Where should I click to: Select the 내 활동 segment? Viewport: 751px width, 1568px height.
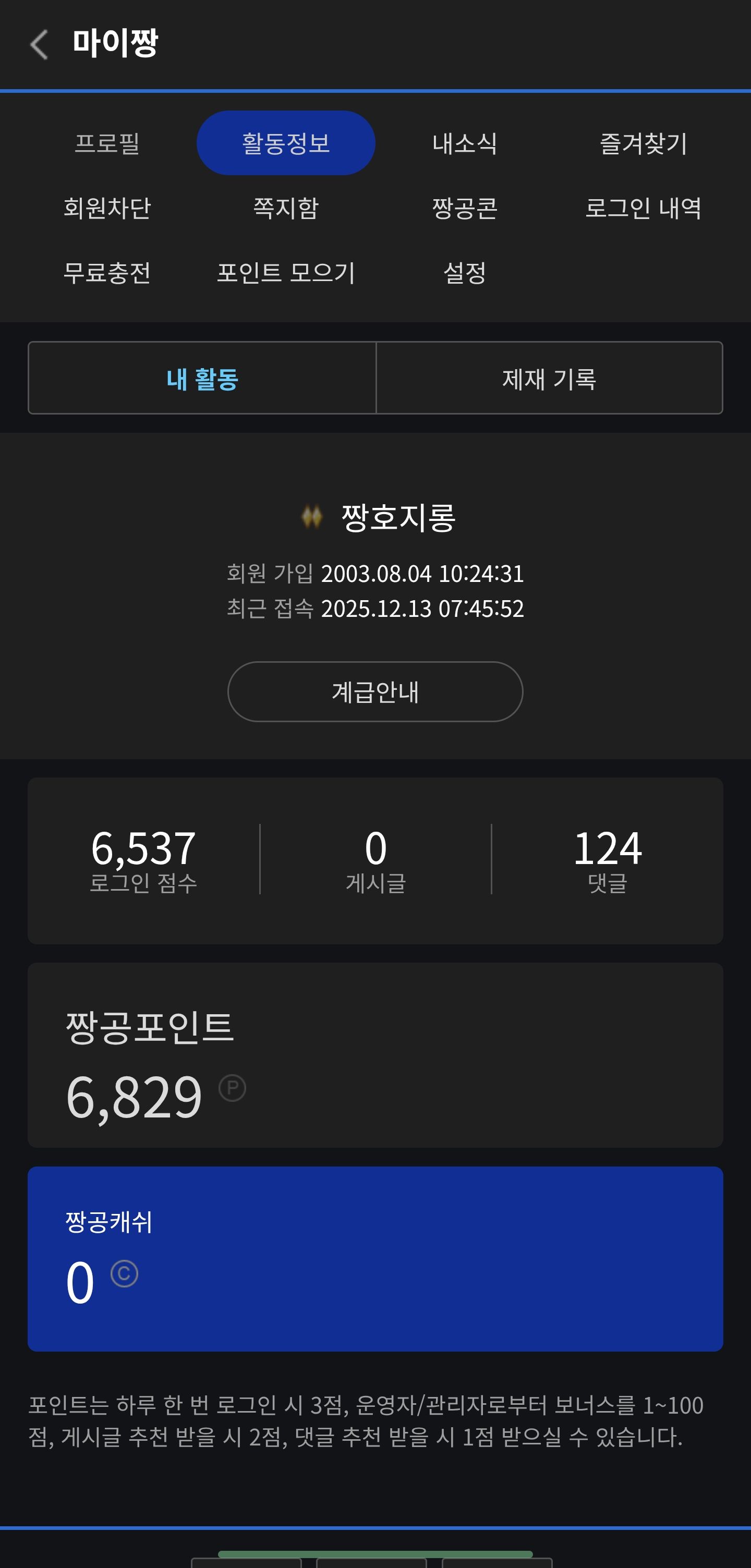point(202,378)
